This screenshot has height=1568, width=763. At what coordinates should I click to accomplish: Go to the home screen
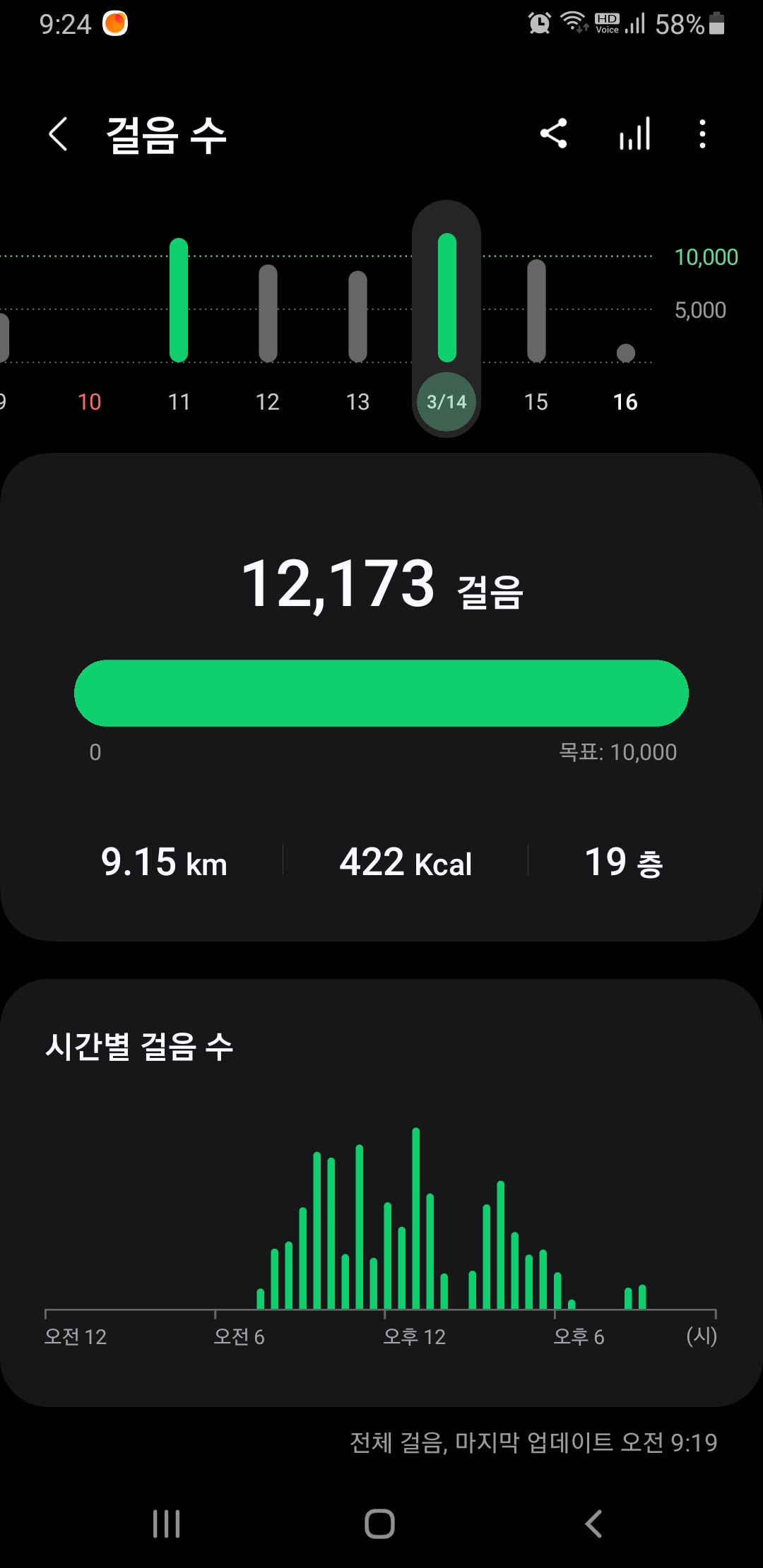click(380, 1524)
